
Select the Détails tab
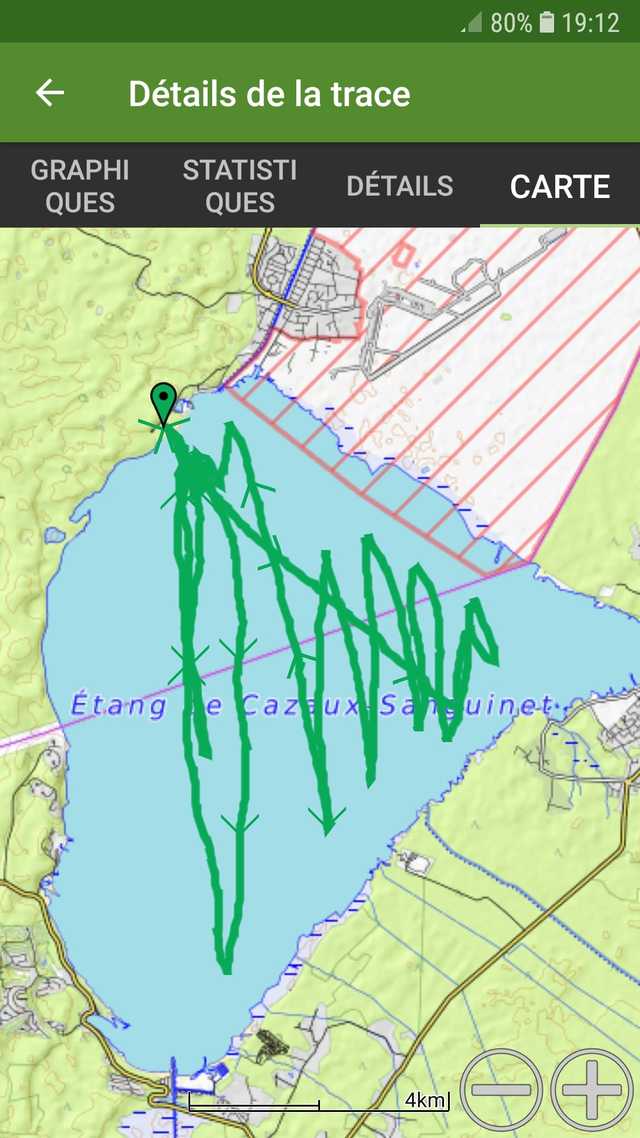pos(400,186)
